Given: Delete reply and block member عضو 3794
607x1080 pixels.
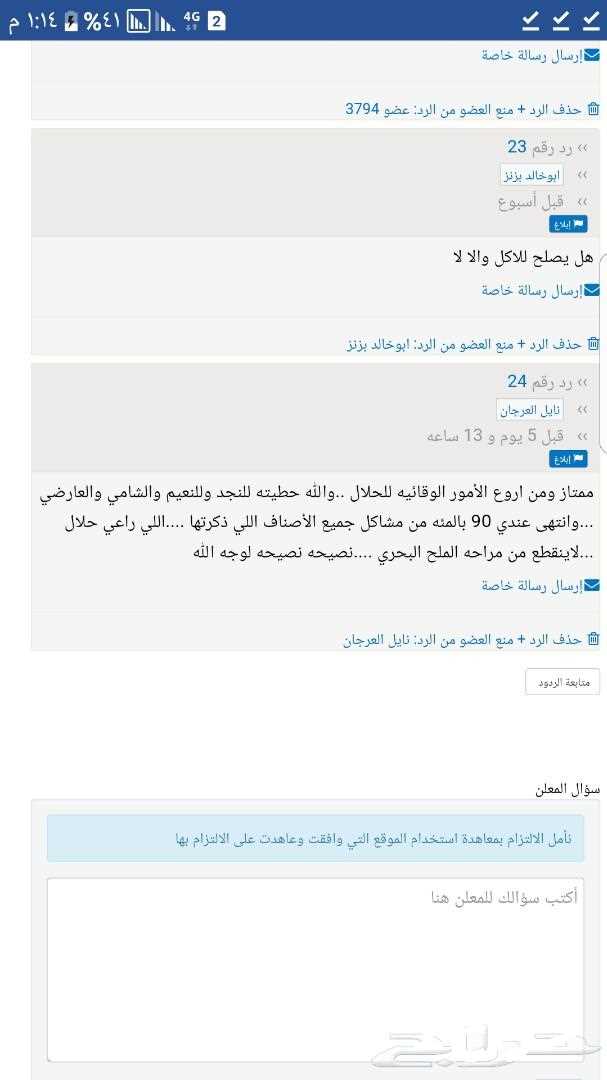Looking at the screenshot, I should click(473, 109).
